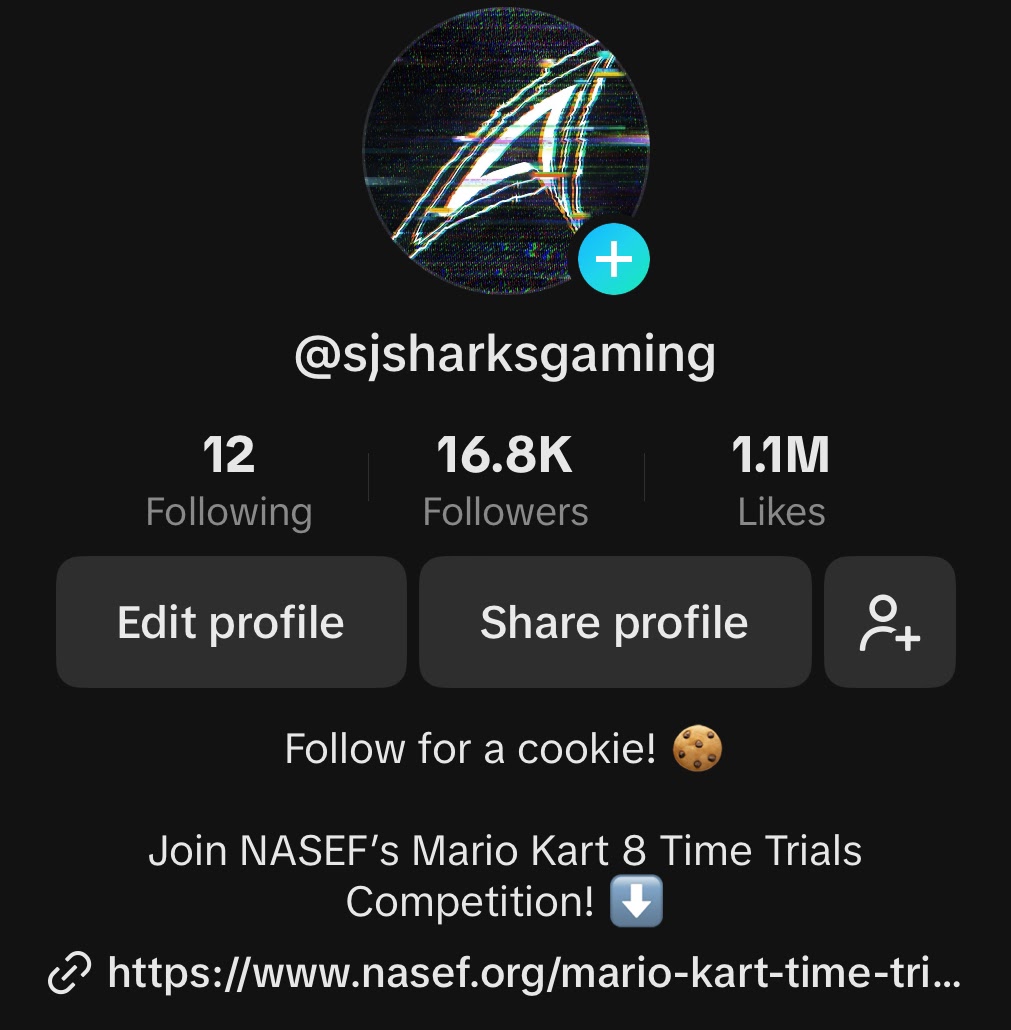Open the Following count
This screenshot has height=1030, width=1011.
point(228,455)
